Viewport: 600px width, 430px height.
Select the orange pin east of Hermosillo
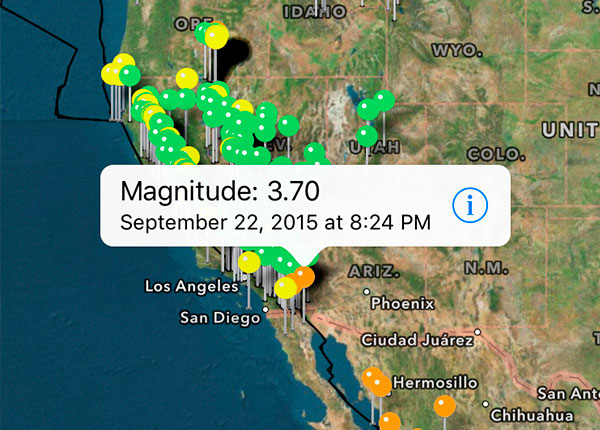(444, 405)
